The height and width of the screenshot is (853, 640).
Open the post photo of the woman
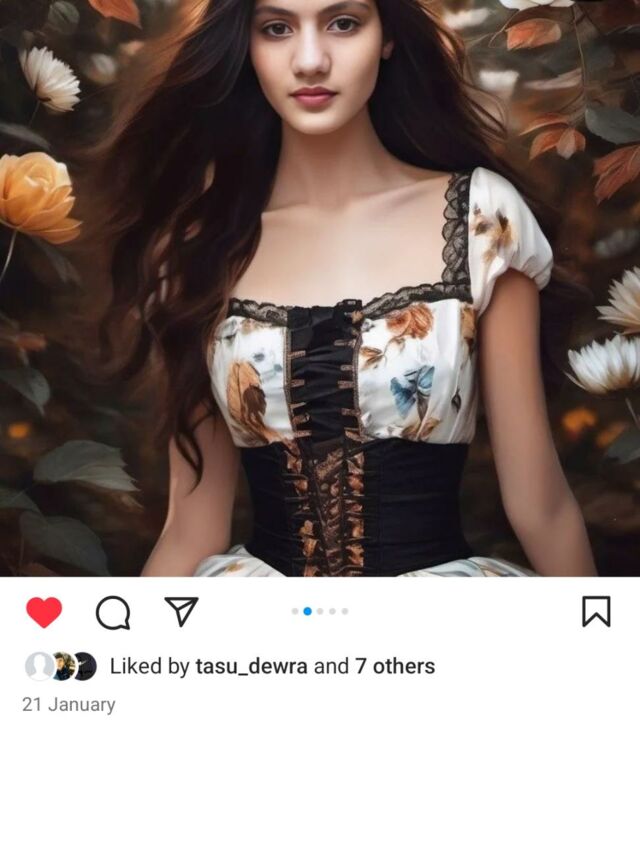pyautogui.click(x=320, y=288)
